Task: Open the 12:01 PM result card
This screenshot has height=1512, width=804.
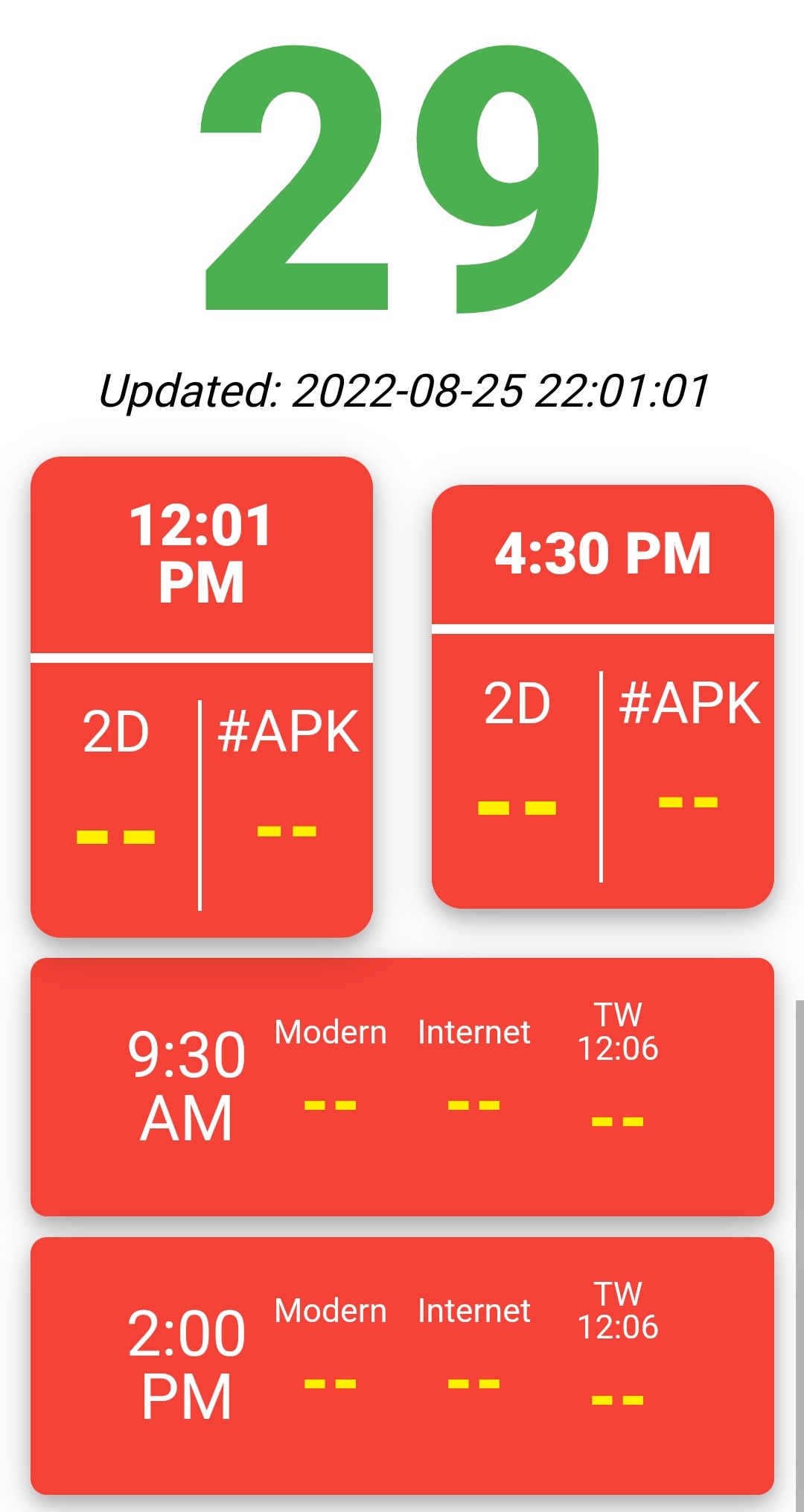Action: [201, 696]
